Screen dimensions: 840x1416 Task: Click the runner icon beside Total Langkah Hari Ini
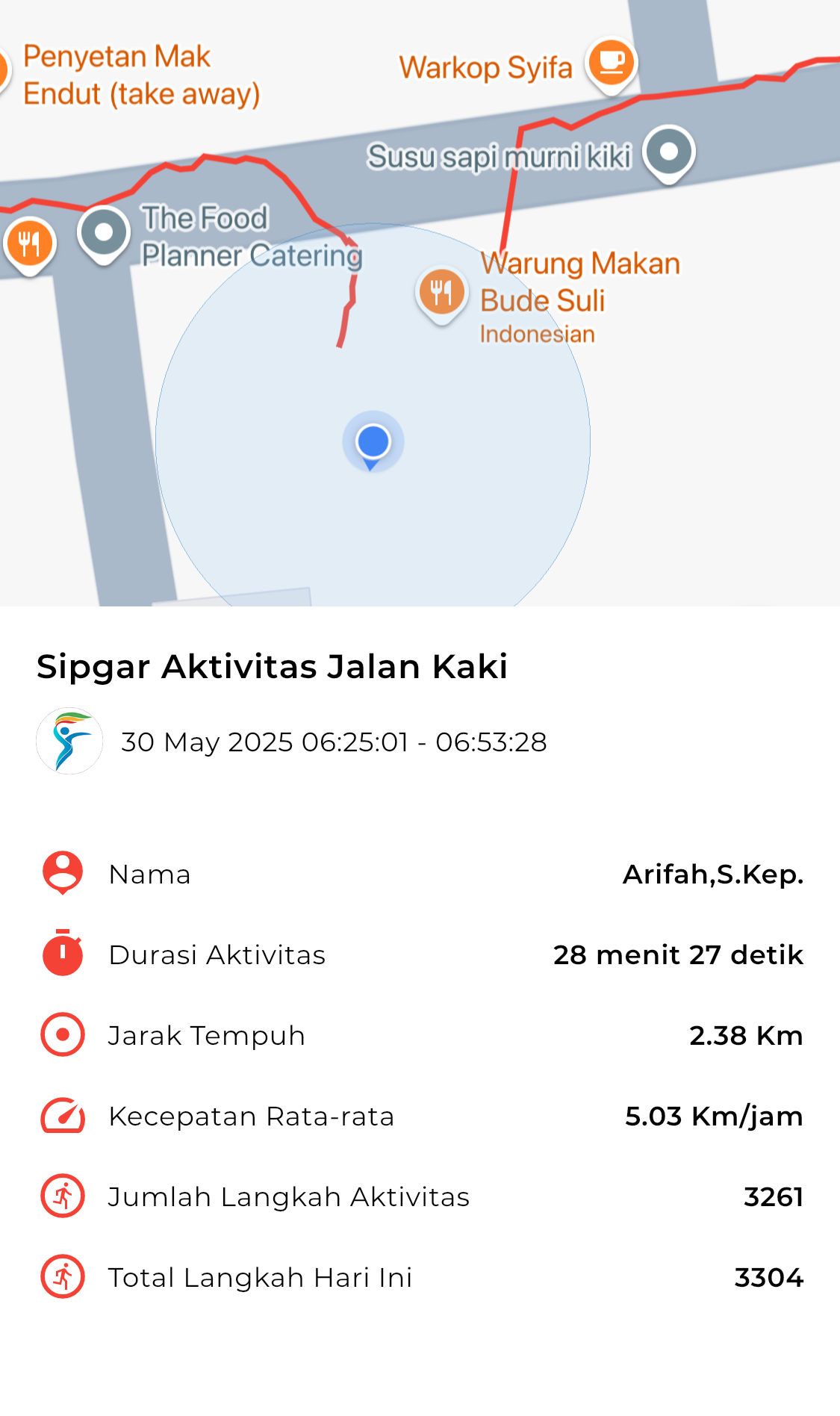pos(63,1277)
